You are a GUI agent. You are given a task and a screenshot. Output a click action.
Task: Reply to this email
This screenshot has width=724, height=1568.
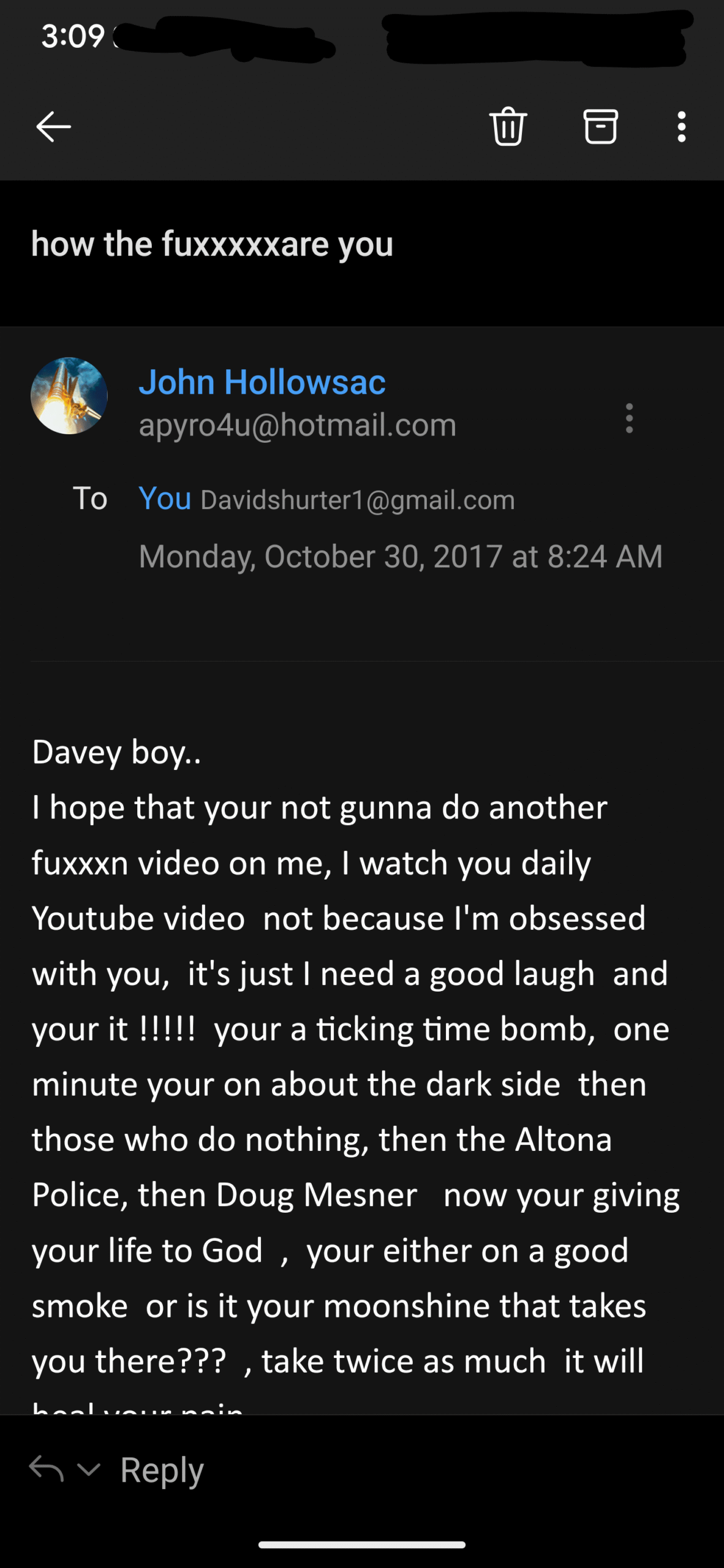tap(162, 1470)
